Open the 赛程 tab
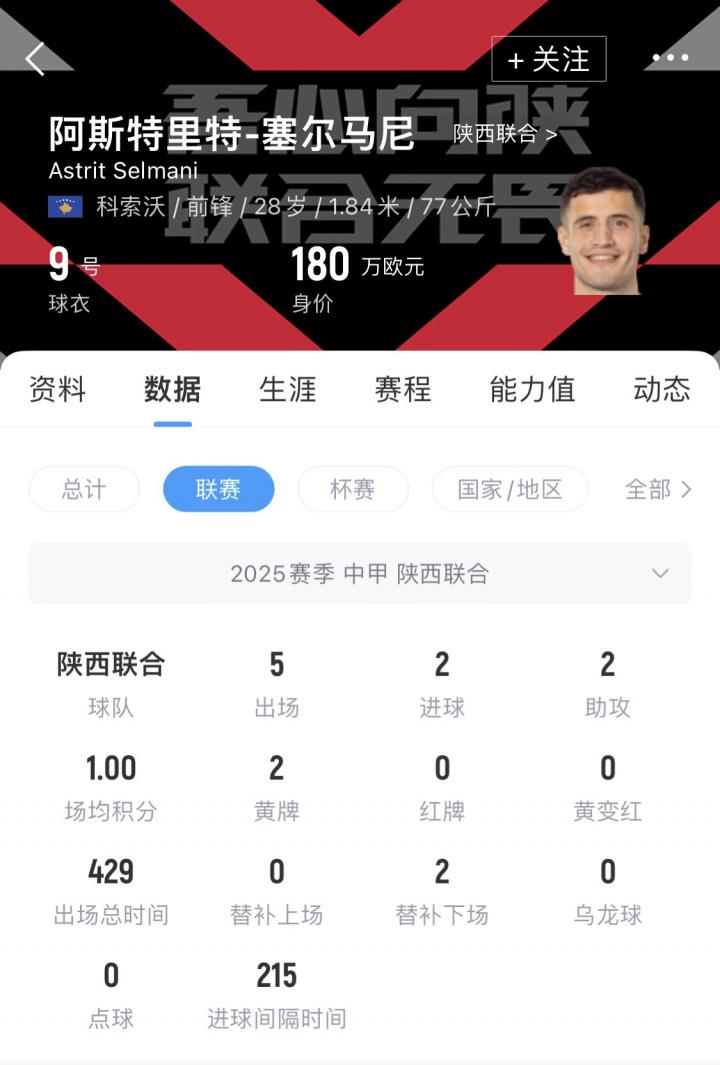 coord(402,392)
